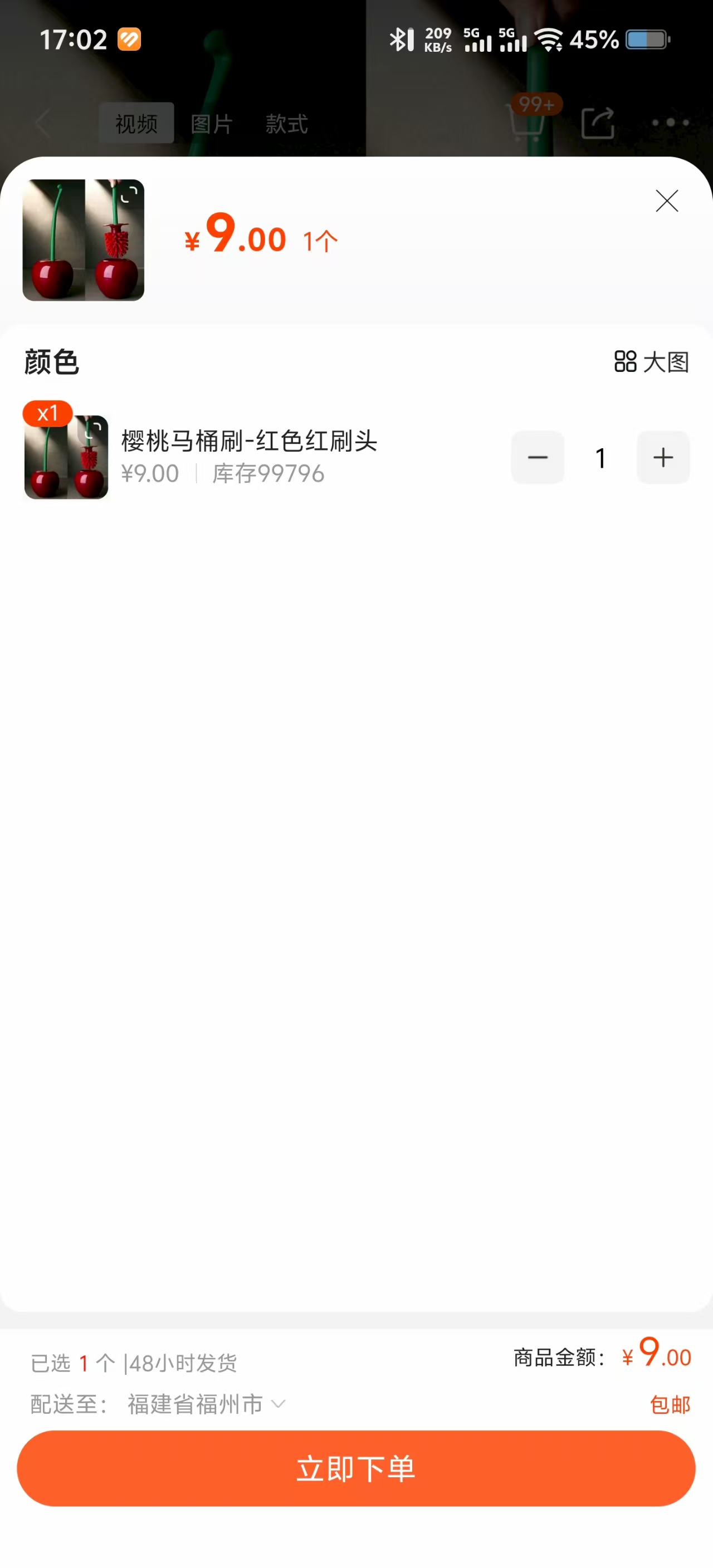Switch to 大图 large image view
The width and height of the screenshot is (713, 1568).
[x=651, y=361]
